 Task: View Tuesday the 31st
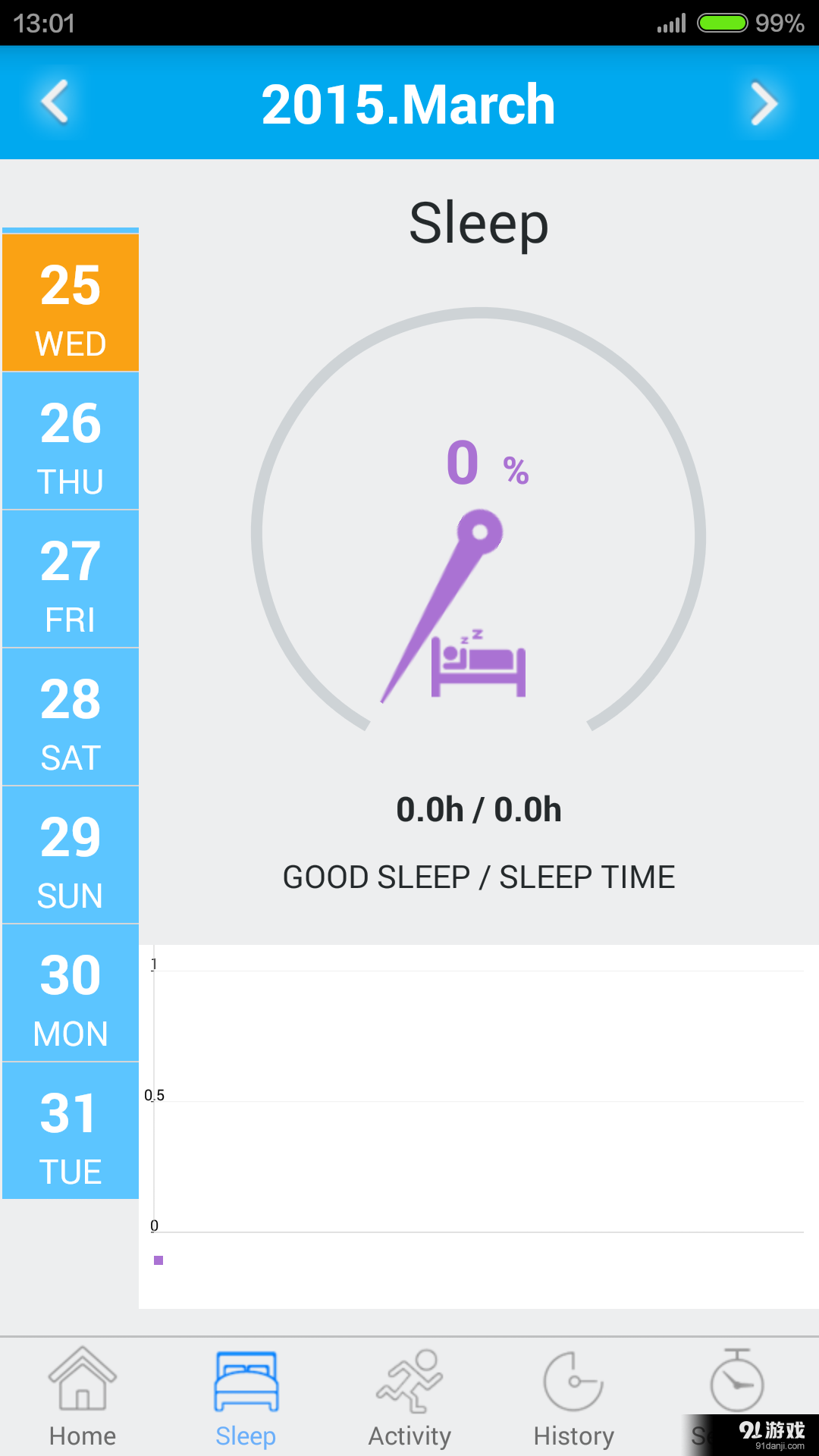coord(71,1131)
